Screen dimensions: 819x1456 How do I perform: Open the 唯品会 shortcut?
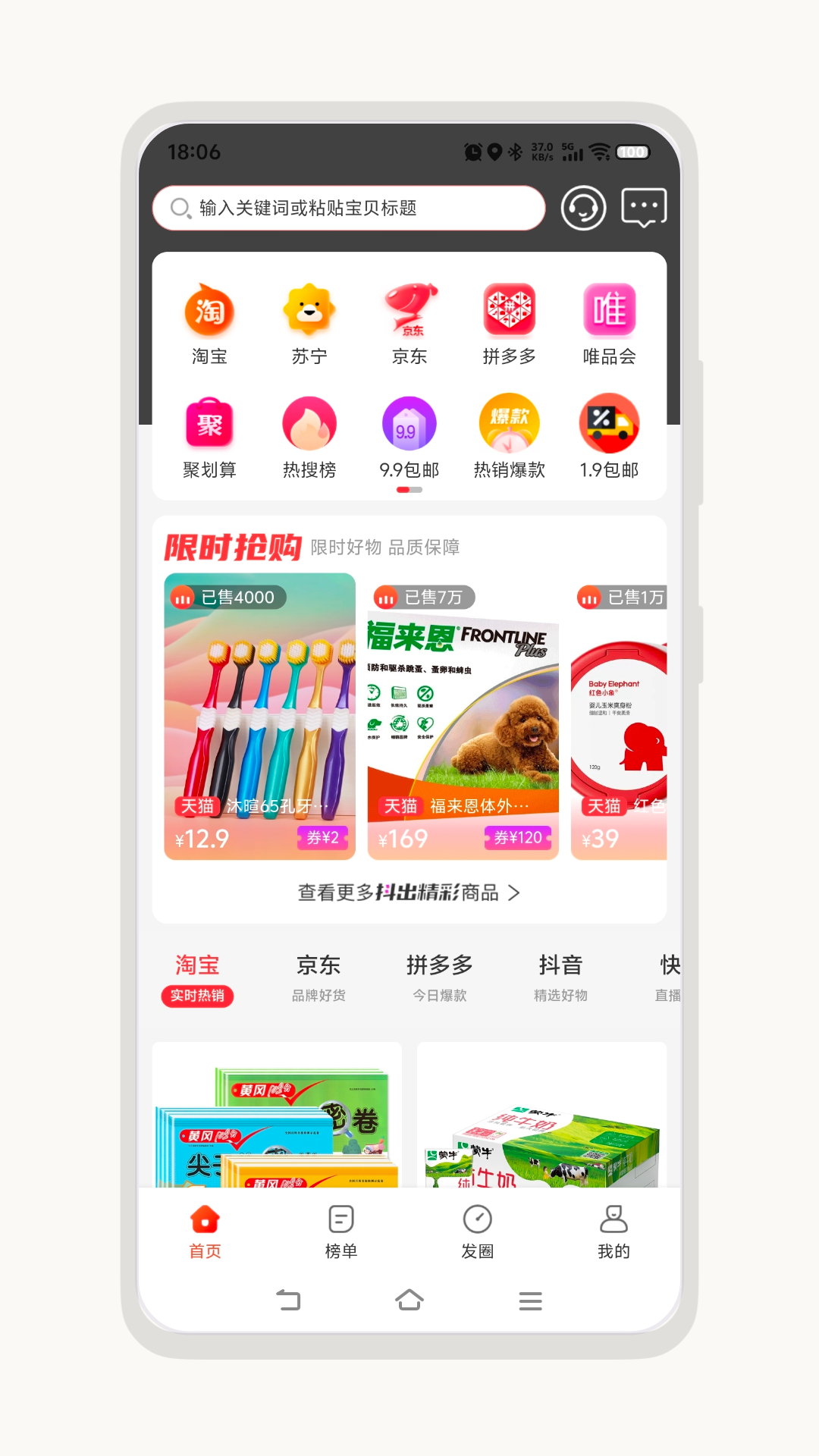click(x=610, y=324)
